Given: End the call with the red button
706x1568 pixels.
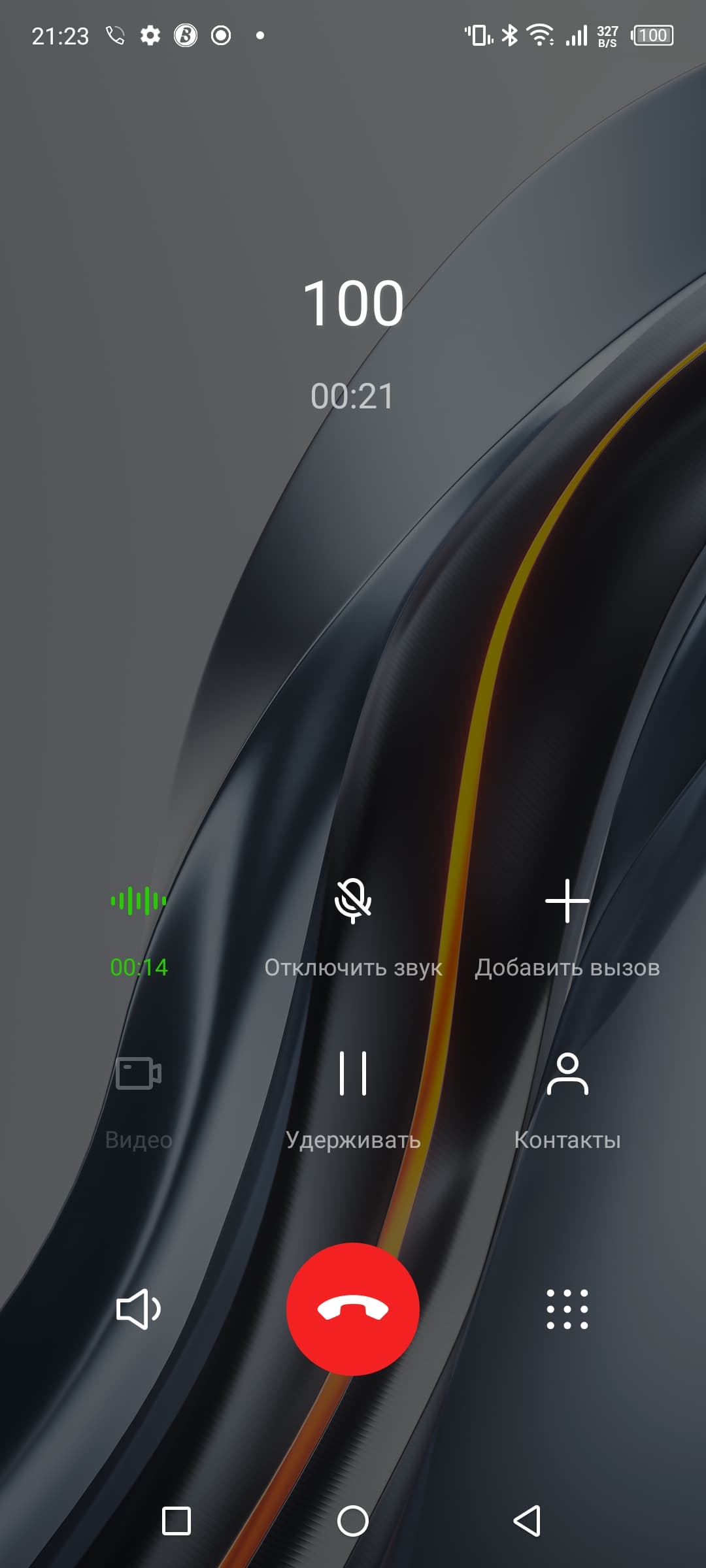Looking at the screenshot, I should (353, 1309).
